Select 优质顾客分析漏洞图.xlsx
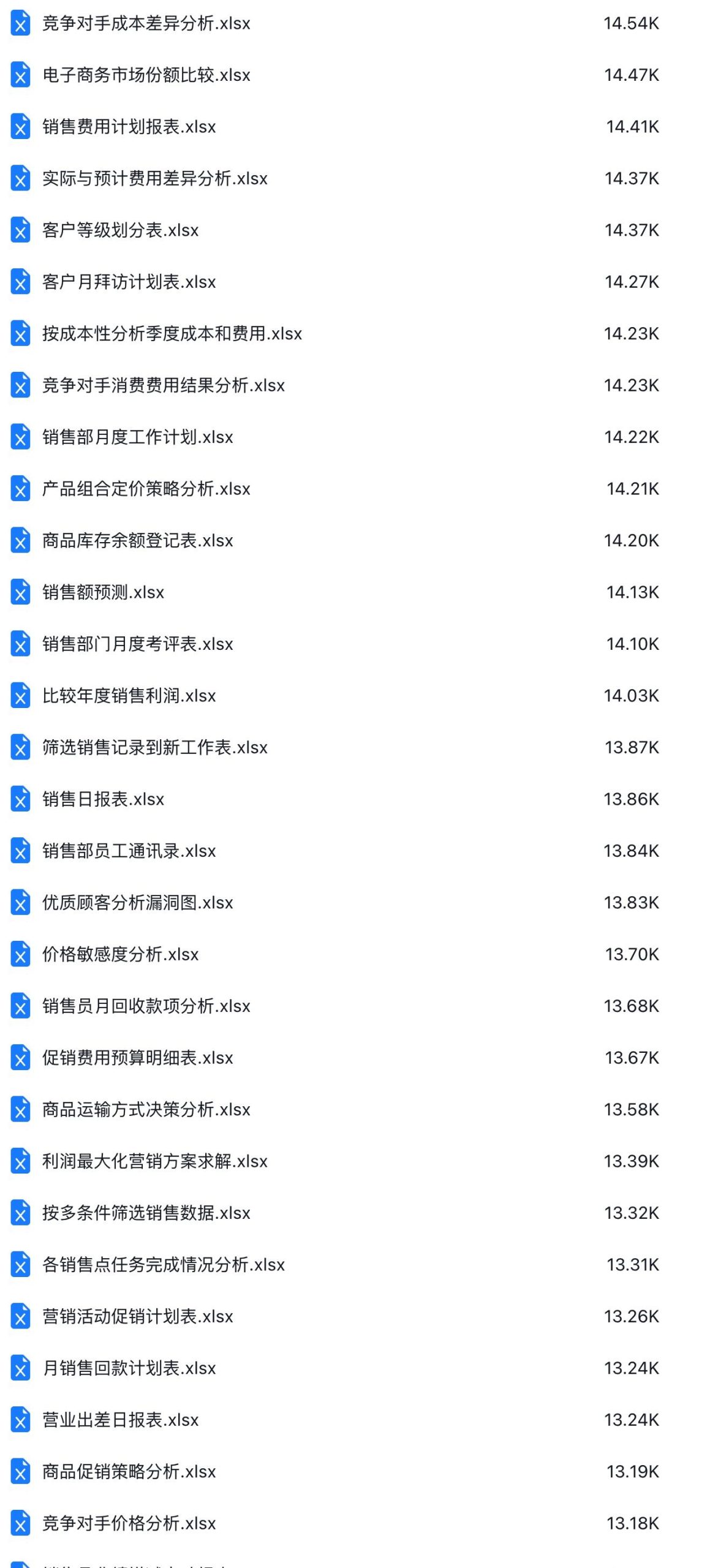Viewport: 710px width, 1568px height. click(x=137, y=903)
